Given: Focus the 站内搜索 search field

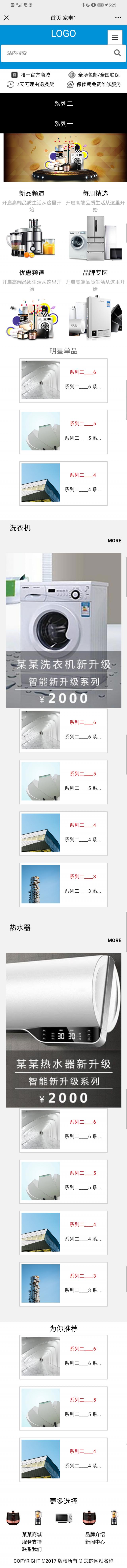Looking at the screenshot, I should 55,53.
